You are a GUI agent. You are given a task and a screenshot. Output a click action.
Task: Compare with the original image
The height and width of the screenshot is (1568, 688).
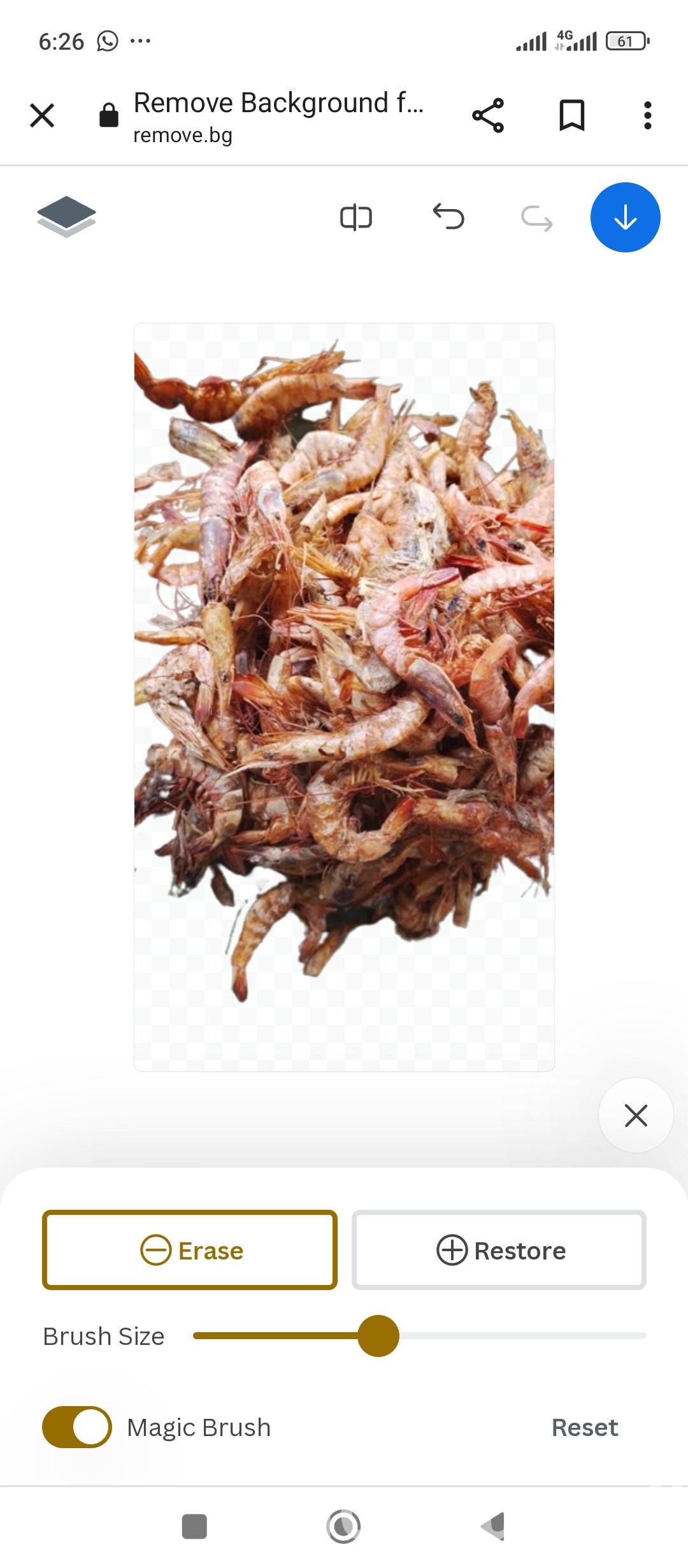[x=356, y=217]
